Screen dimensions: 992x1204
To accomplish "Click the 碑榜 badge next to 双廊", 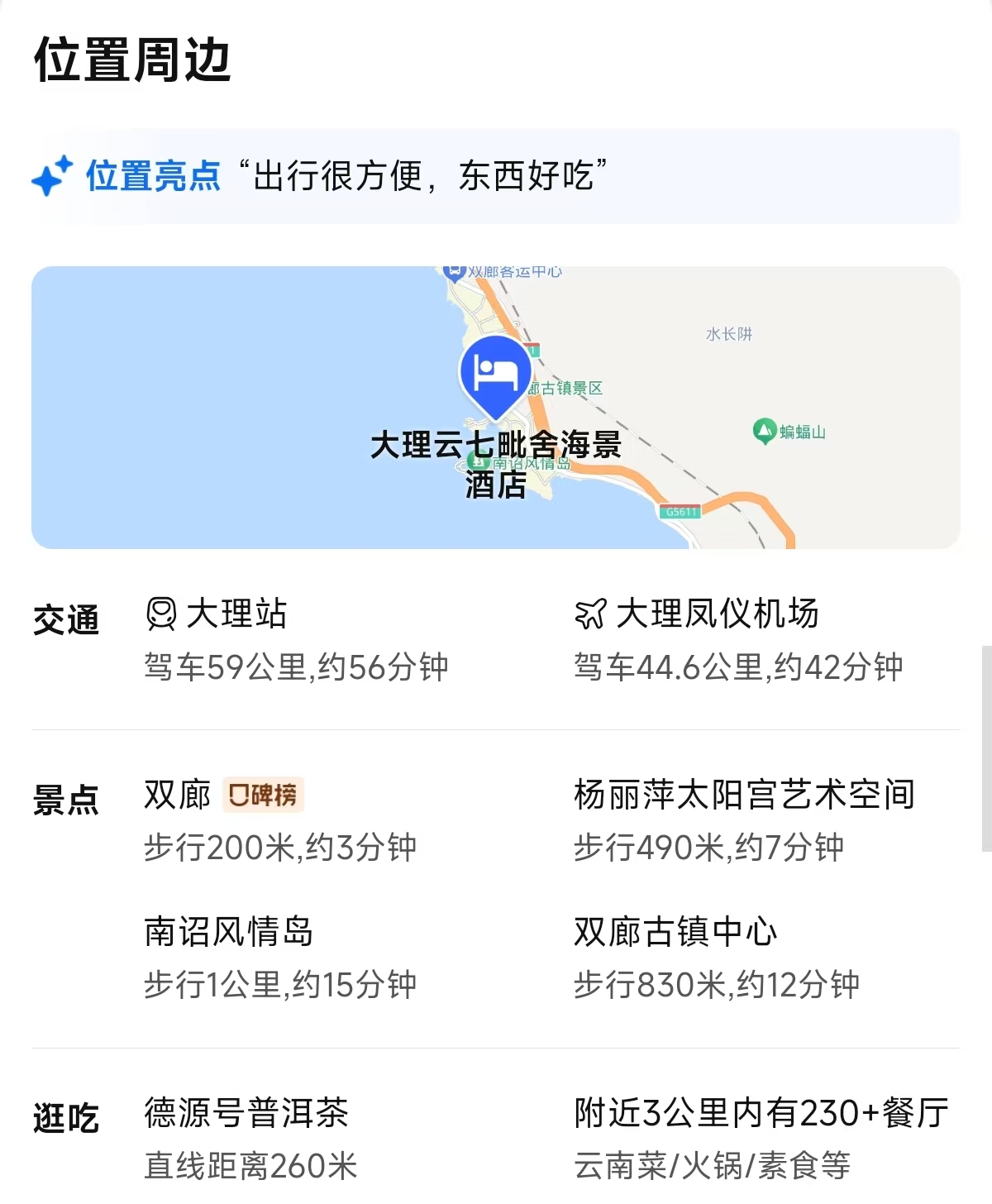I will (262, 796).
